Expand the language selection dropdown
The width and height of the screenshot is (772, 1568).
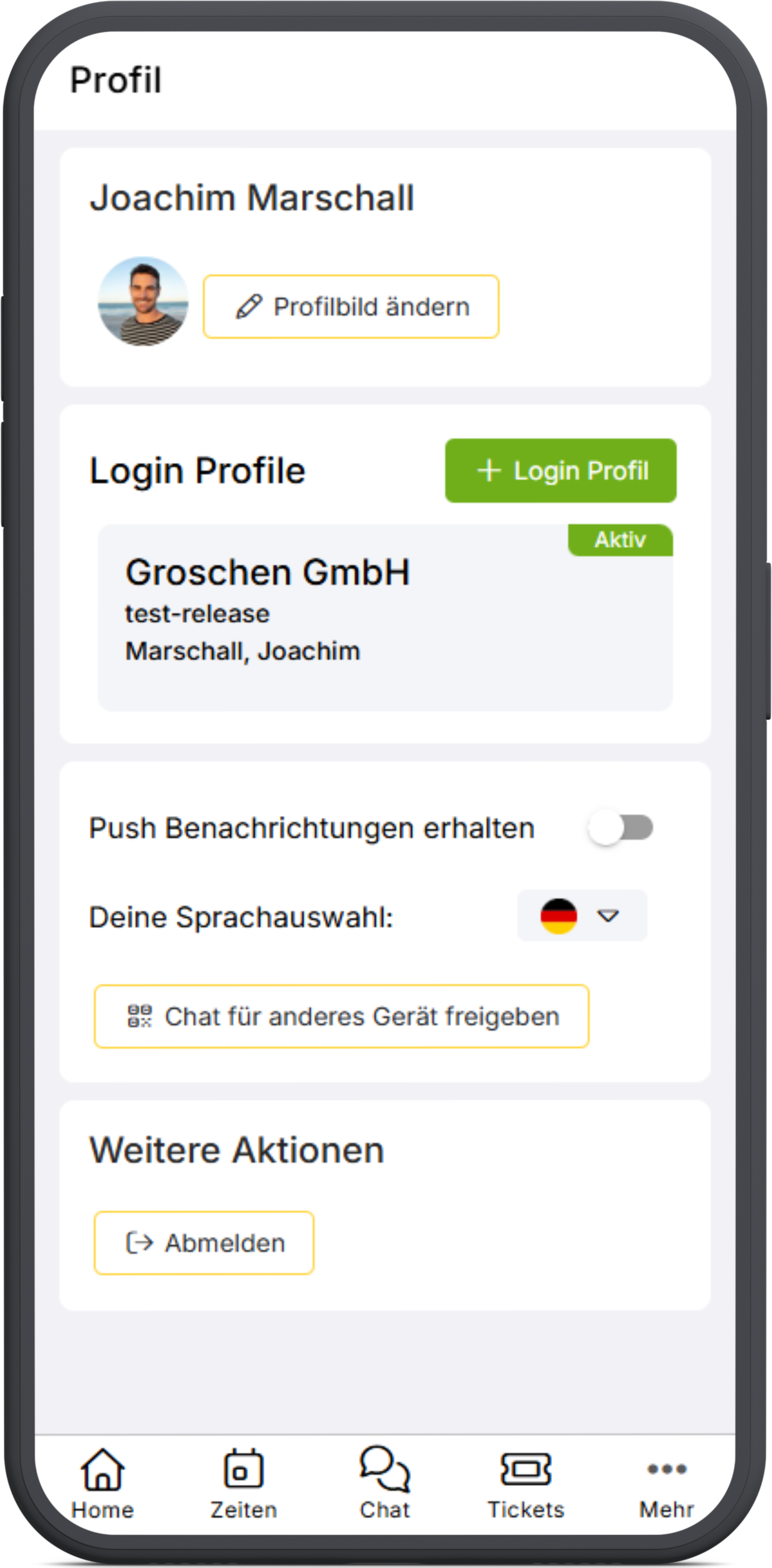582,916
